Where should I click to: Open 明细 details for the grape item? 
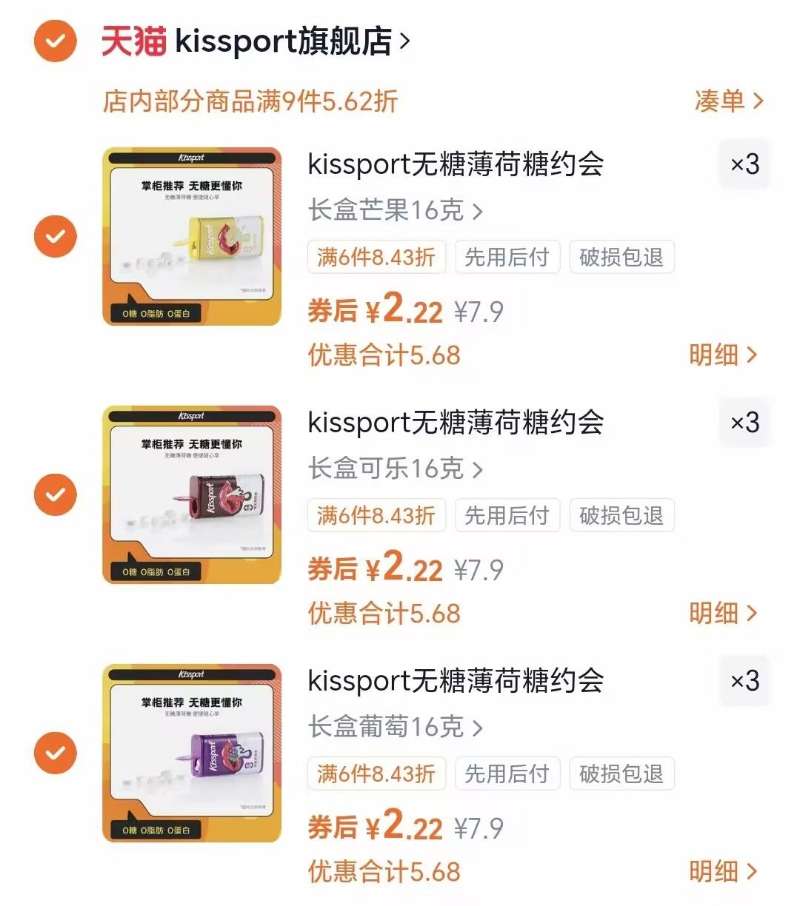coord(723,871)
